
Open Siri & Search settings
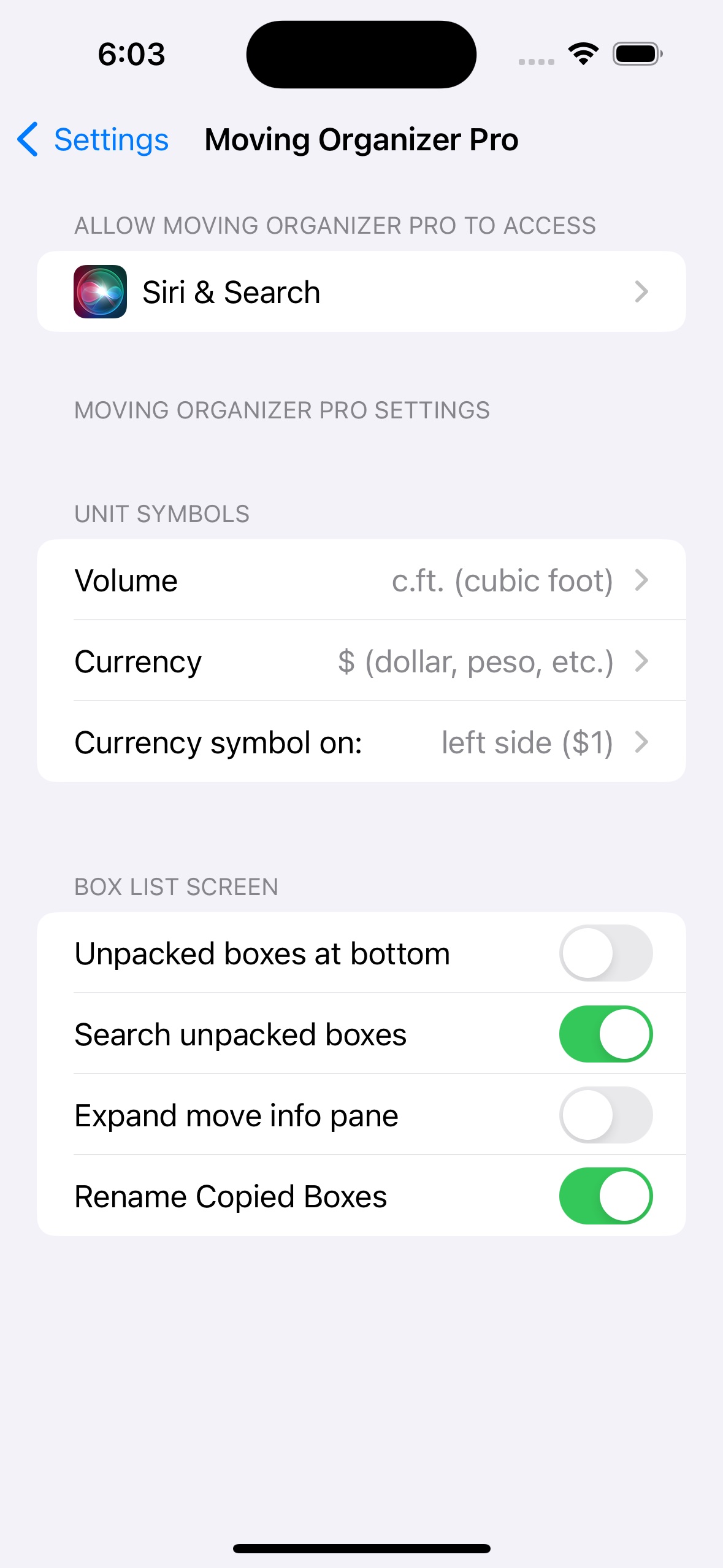point(361,291)
